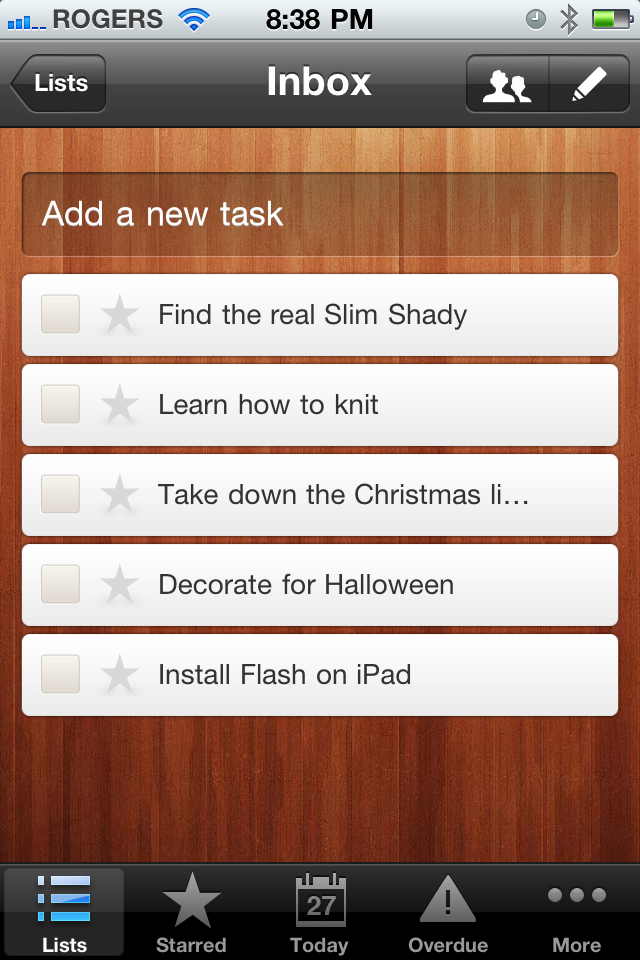Star Find the real Slim Shady

(119, 314)
